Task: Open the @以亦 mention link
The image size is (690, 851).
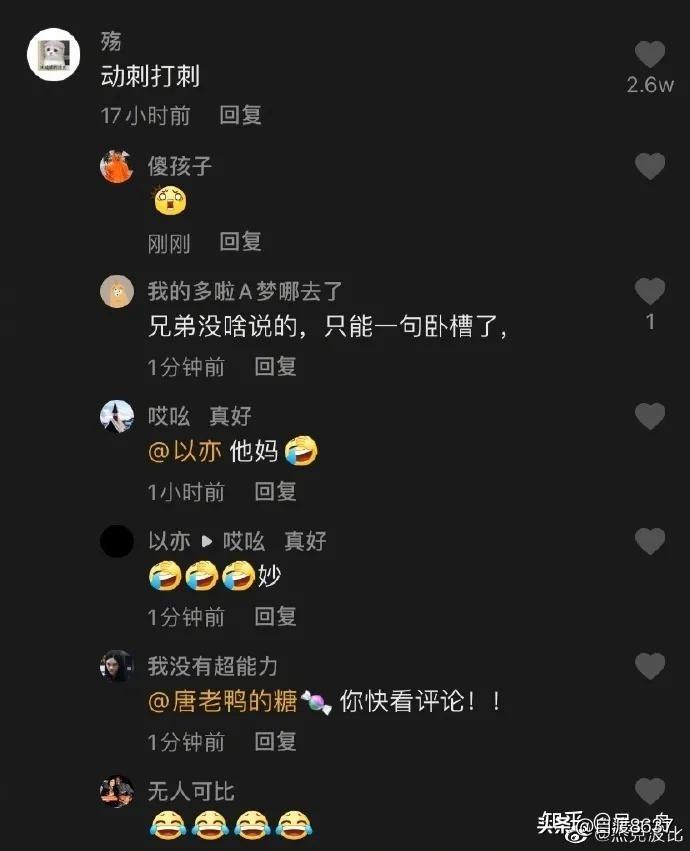Action: coord(184,451)
